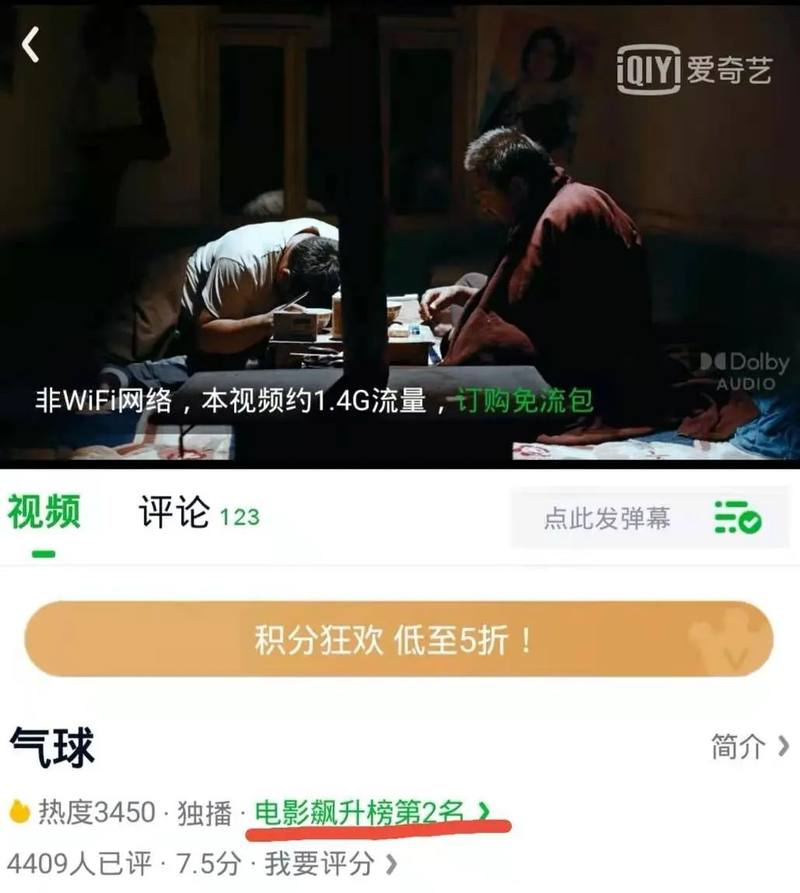This screenshot has height=893, width=800.
Task: Open the 评论 tab with 123 comments
Action: coord(198,515)
